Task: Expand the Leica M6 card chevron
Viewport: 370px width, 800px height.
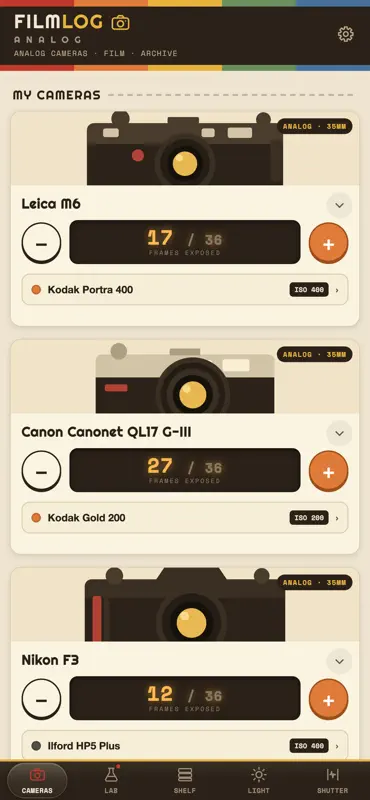Action: pyautogui.click(x=339, y=206)
